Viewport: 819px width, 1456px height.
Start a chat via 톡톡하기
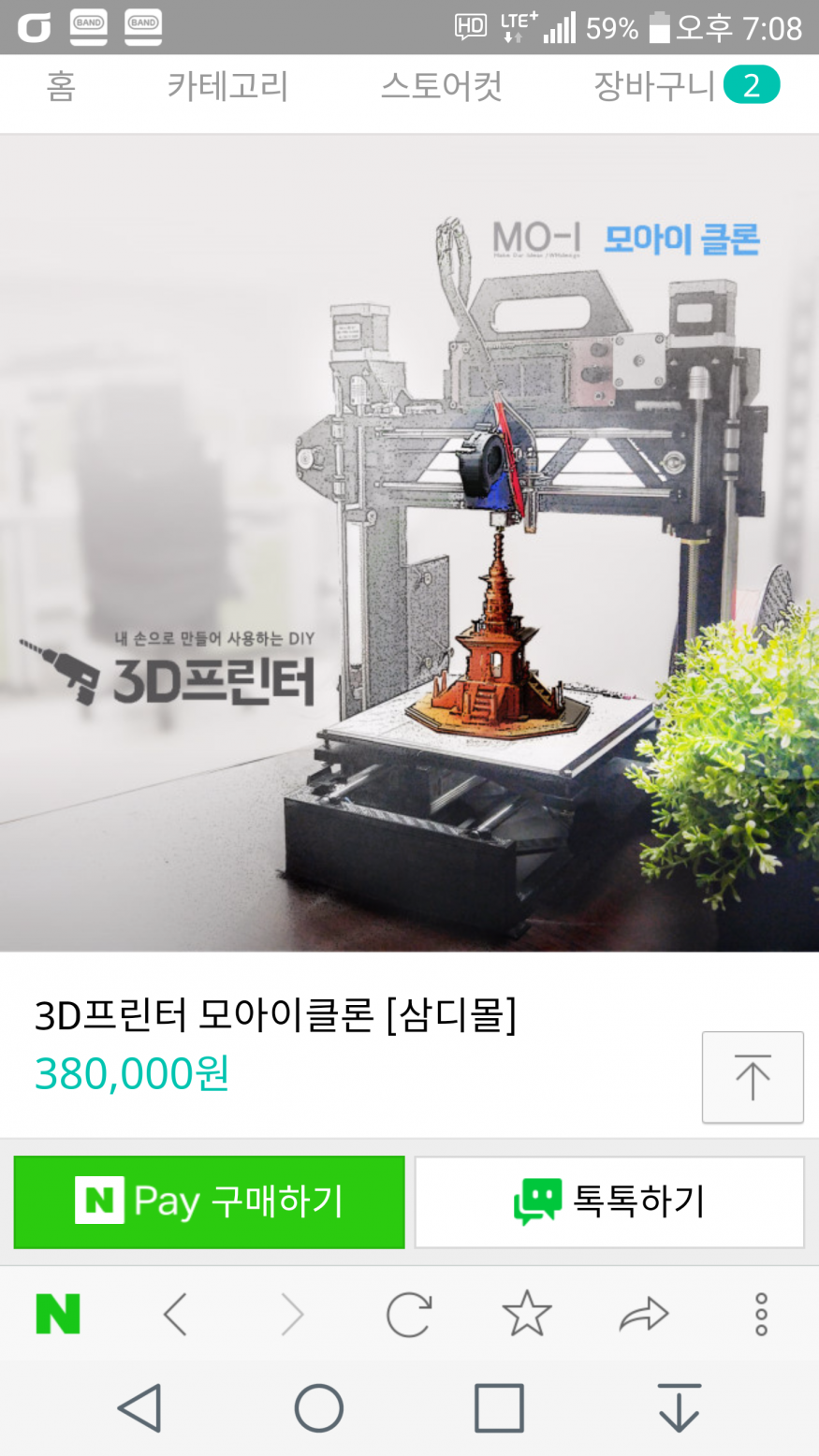coord(609,1201)
